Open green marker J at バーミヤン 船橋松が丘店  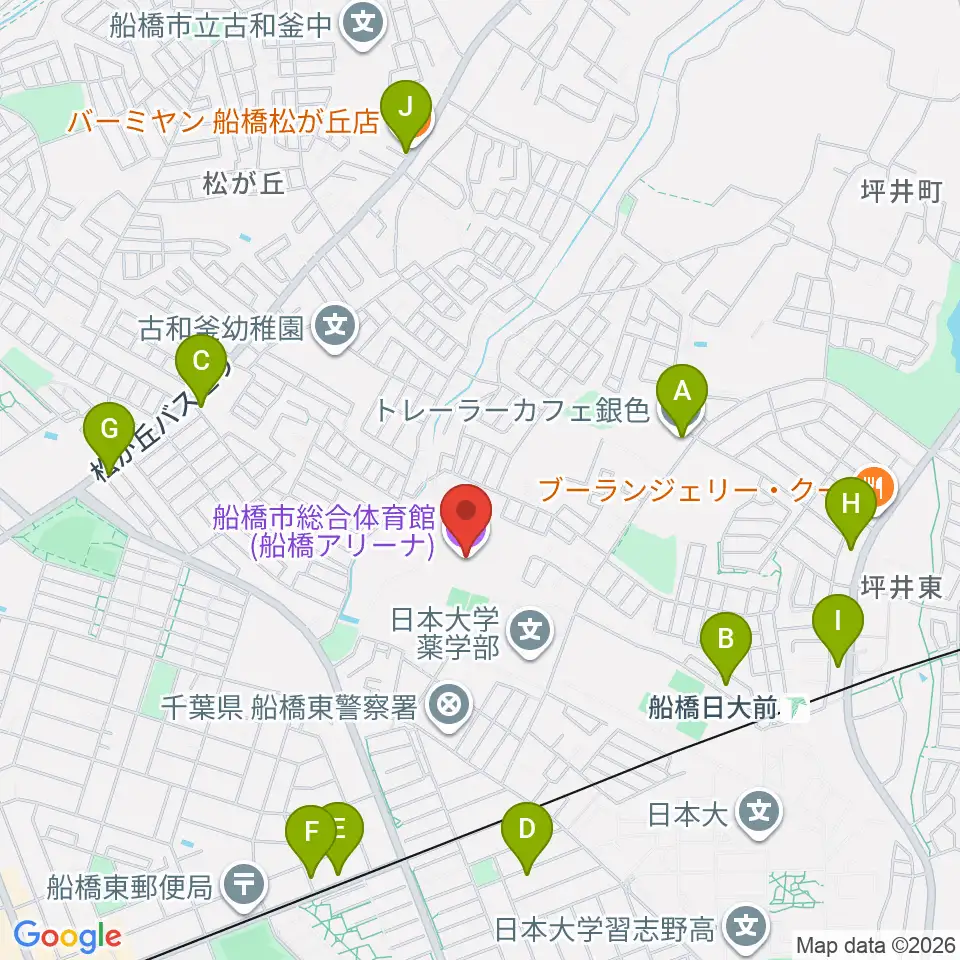coord(405,116)
